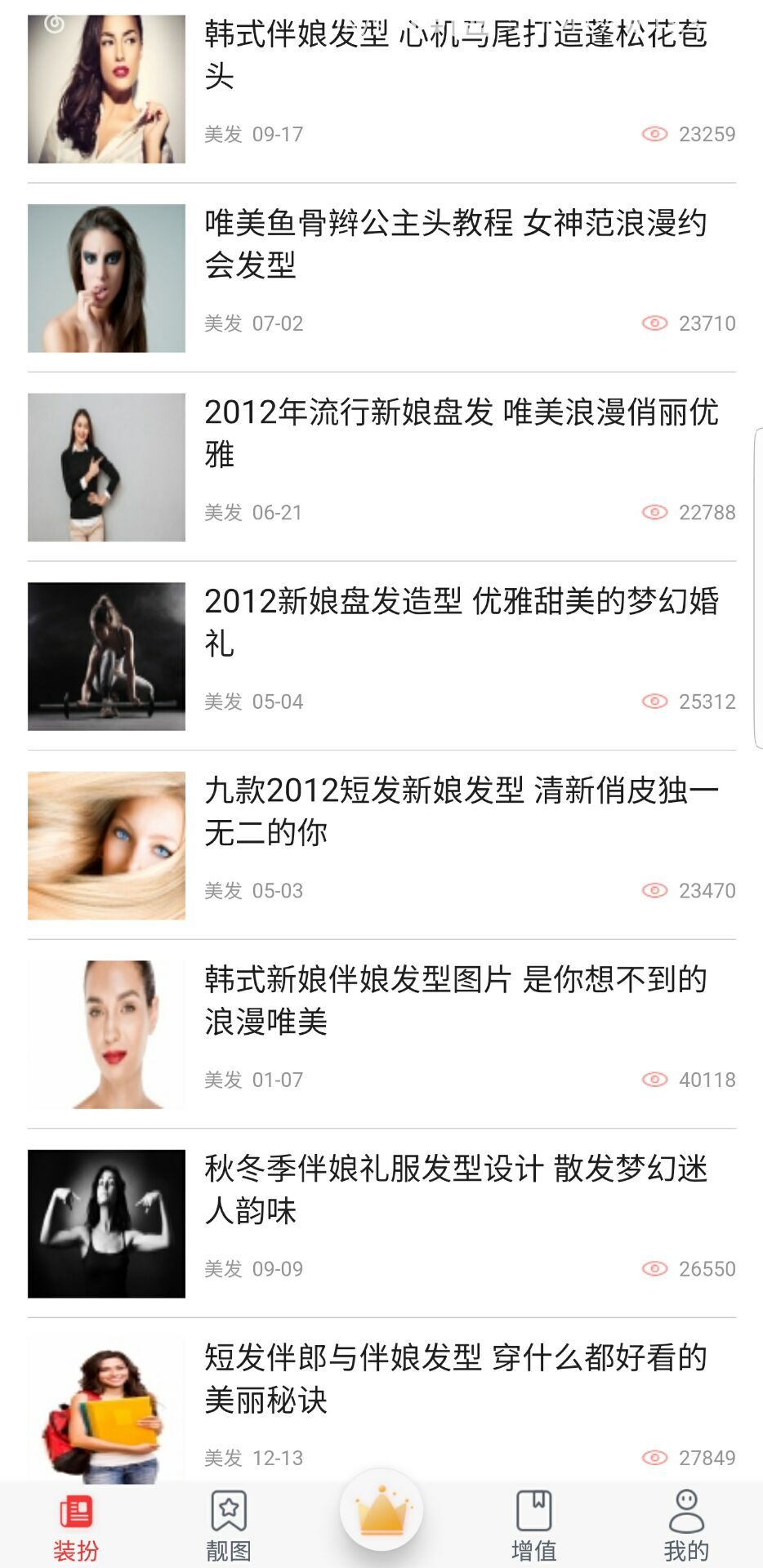Image resolution: width=763 pixels, height=1568 pixels.
Task: Read 2012年流行新娘盘发 唯美浪漫俏丽优雅
Action: tap(461, 433)
